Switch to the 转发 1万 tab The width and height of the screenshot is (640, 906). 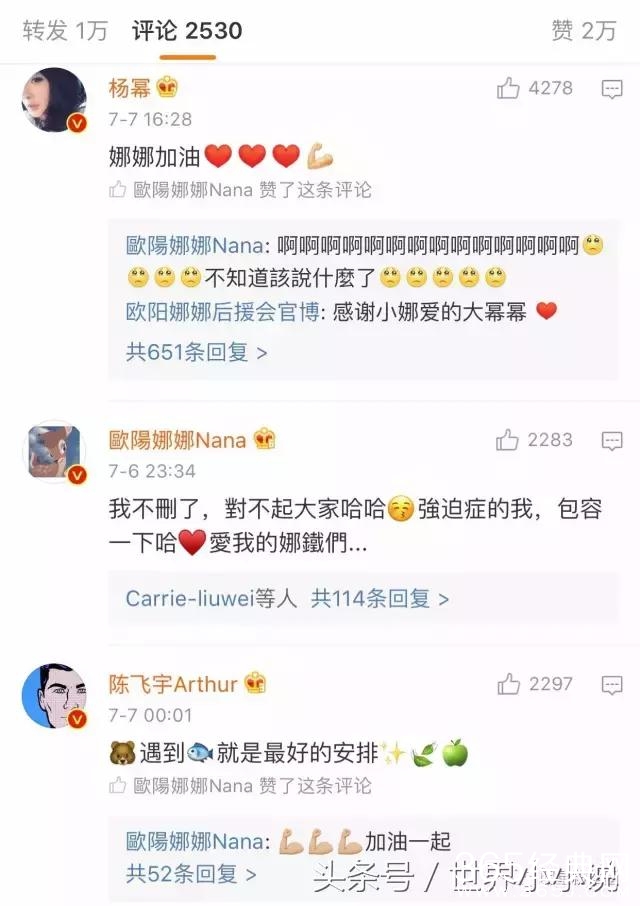pos(64,30)
